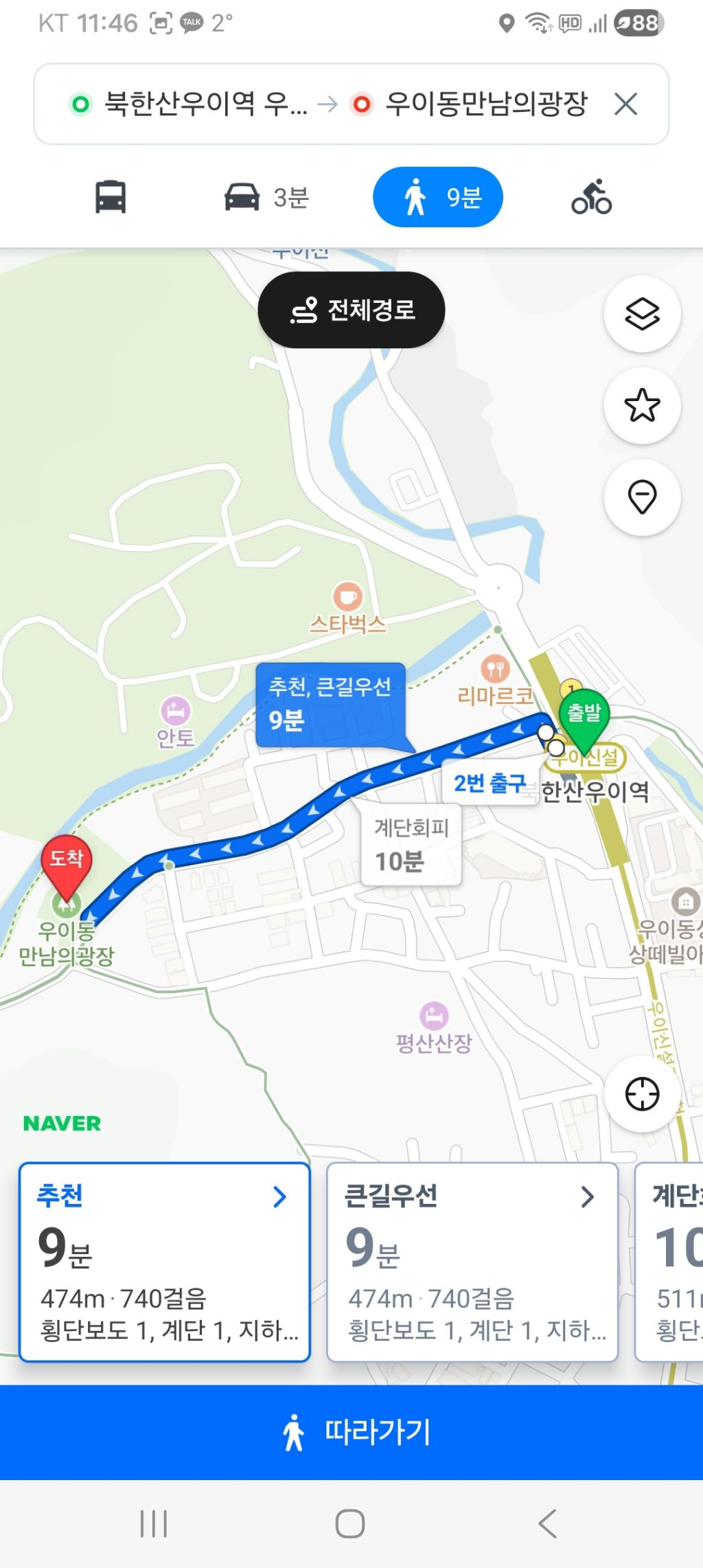
Task: Open favorites with the star button
Action: [642, 405]
